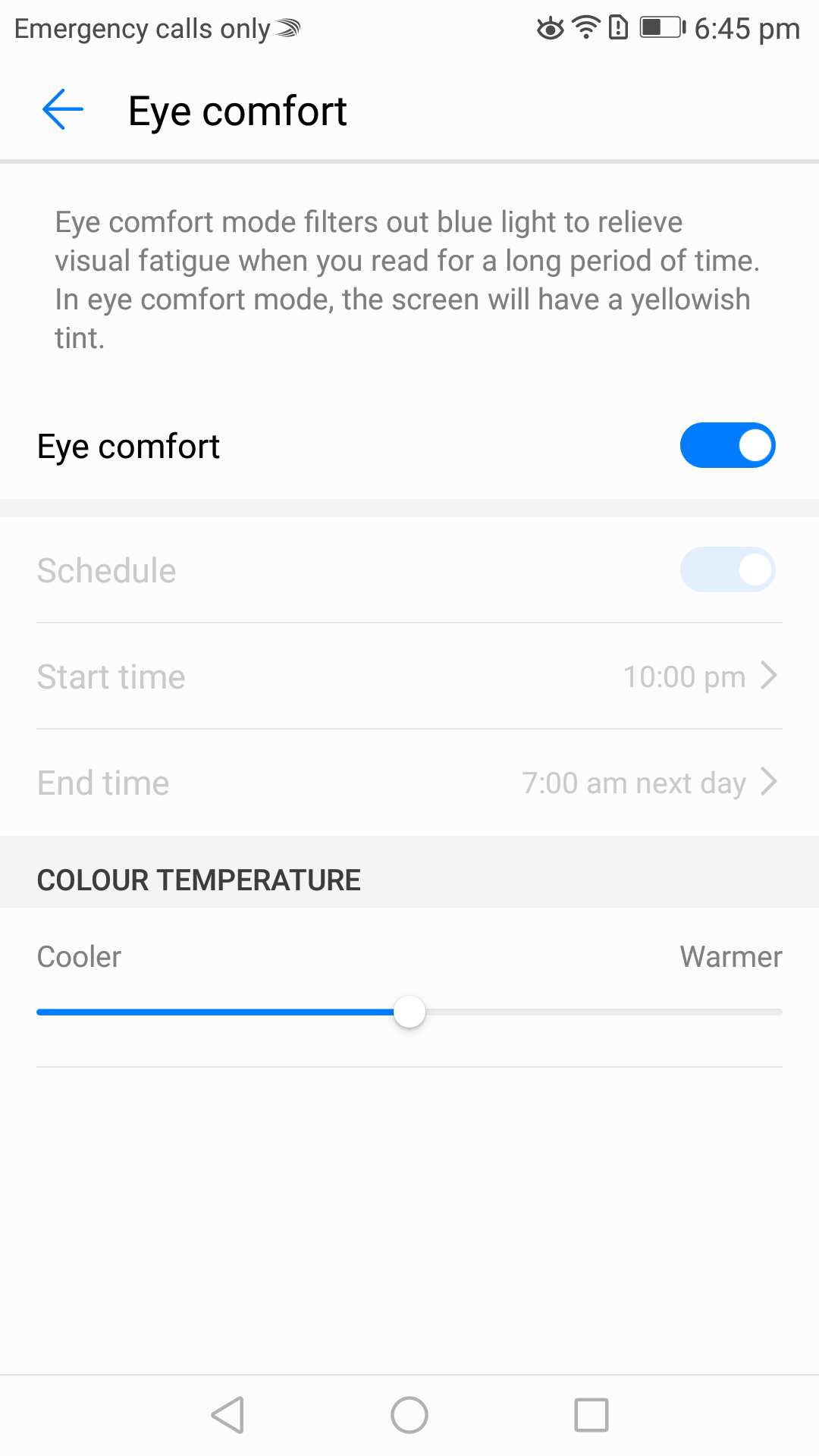
Task: Open the End time setting
Action: pos(409,783)
